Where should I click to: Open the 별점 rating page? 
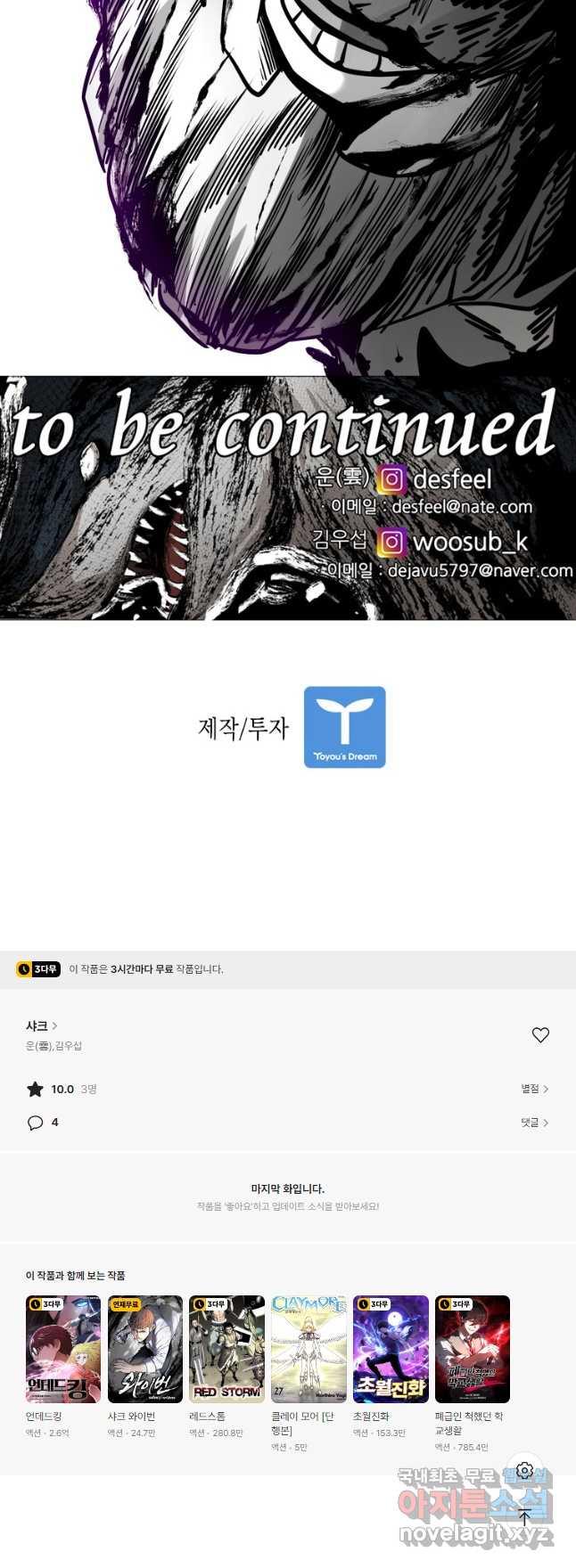tap(534, 1089)
